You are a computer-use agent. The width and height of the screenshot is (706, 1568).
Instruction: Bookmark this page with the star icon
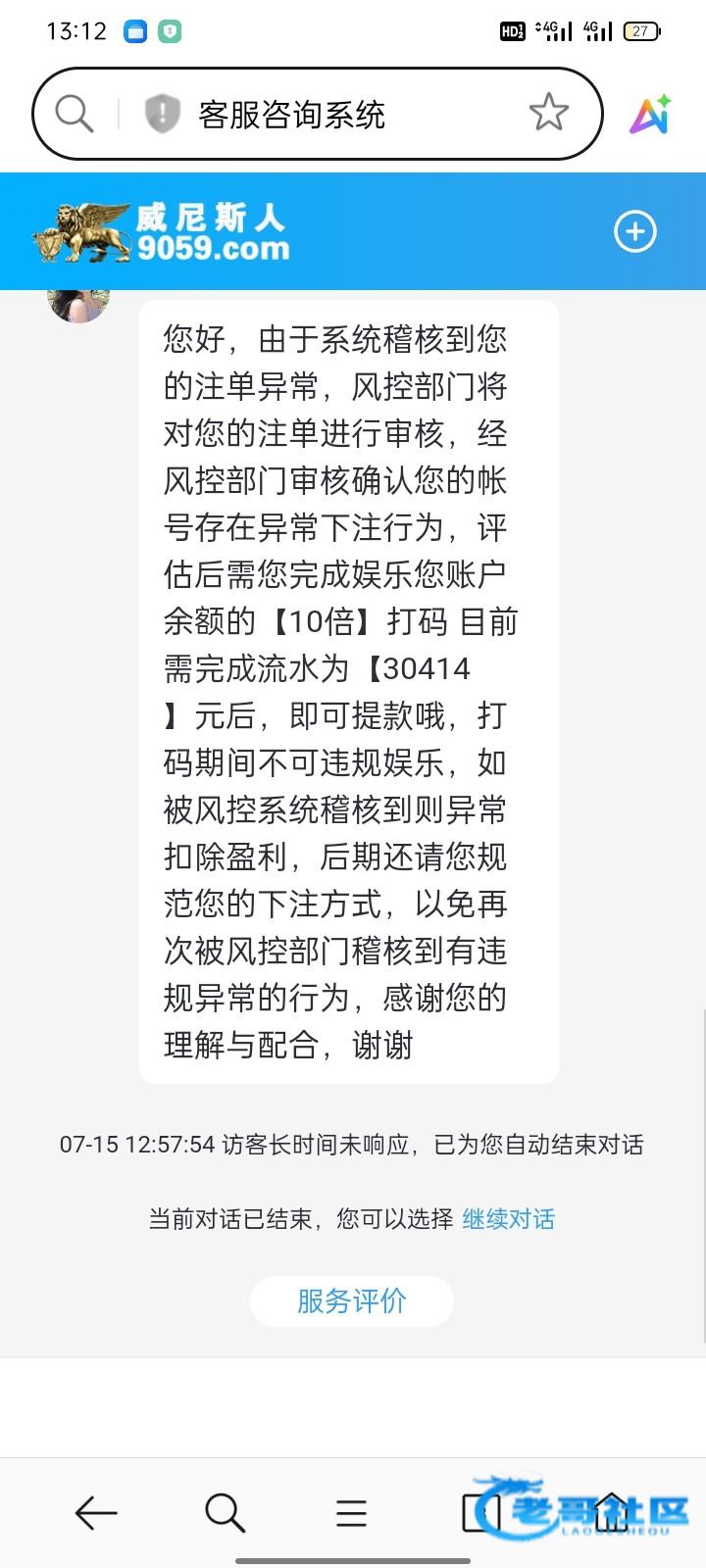[548, 113]
